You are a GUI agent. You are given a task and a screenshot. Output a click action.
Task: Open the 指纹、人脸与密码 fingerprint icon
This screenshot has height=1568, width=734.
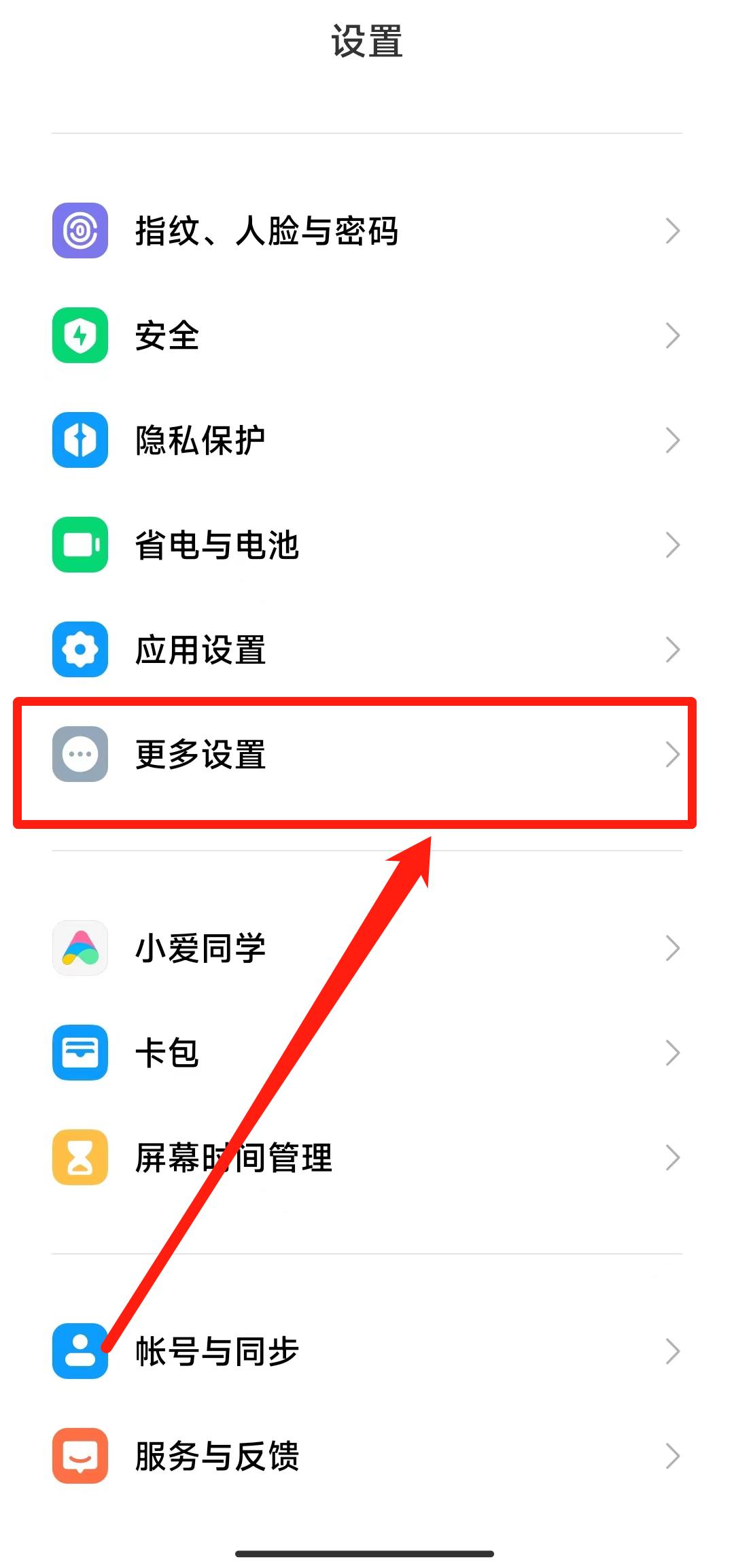[80, 231]
